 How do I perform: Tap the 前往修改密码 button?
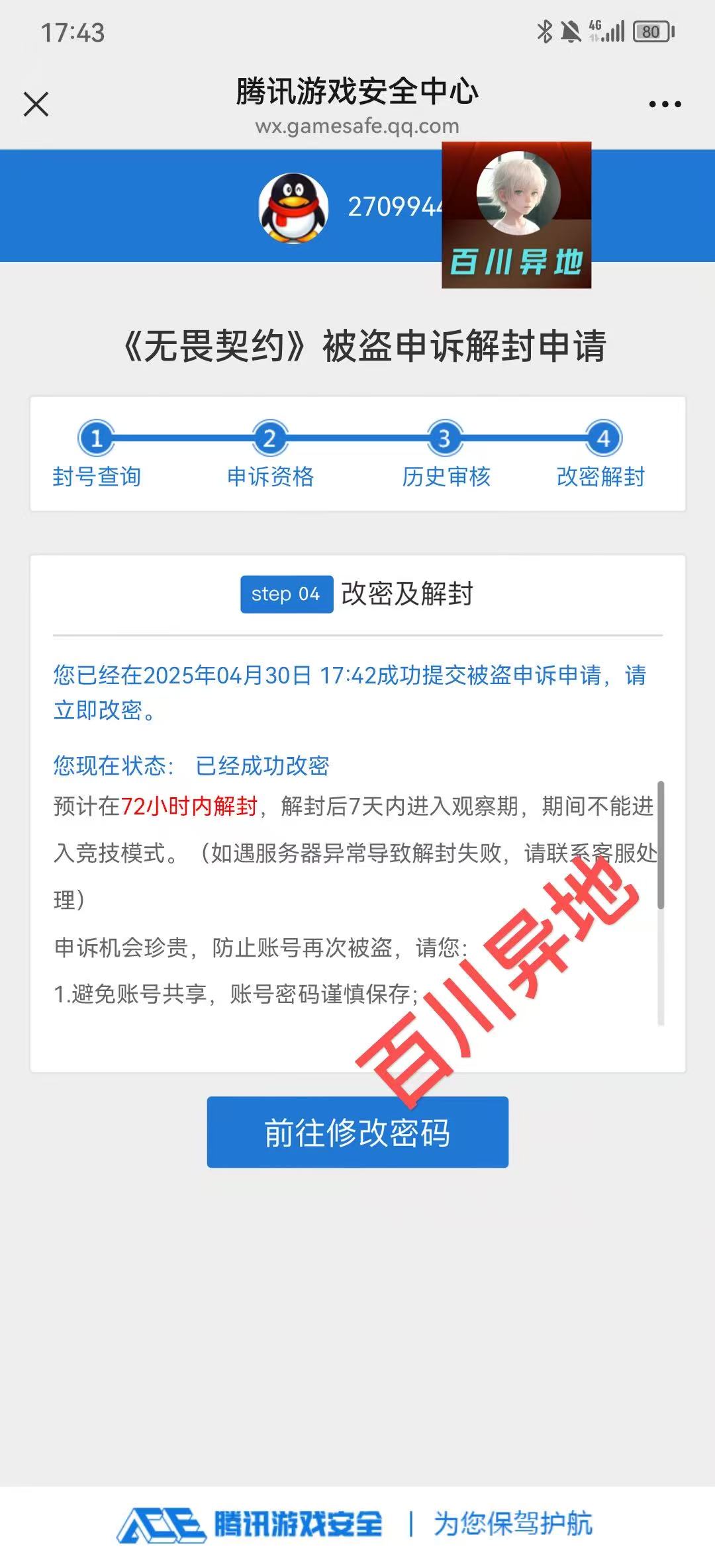(x=358, y=1132)
